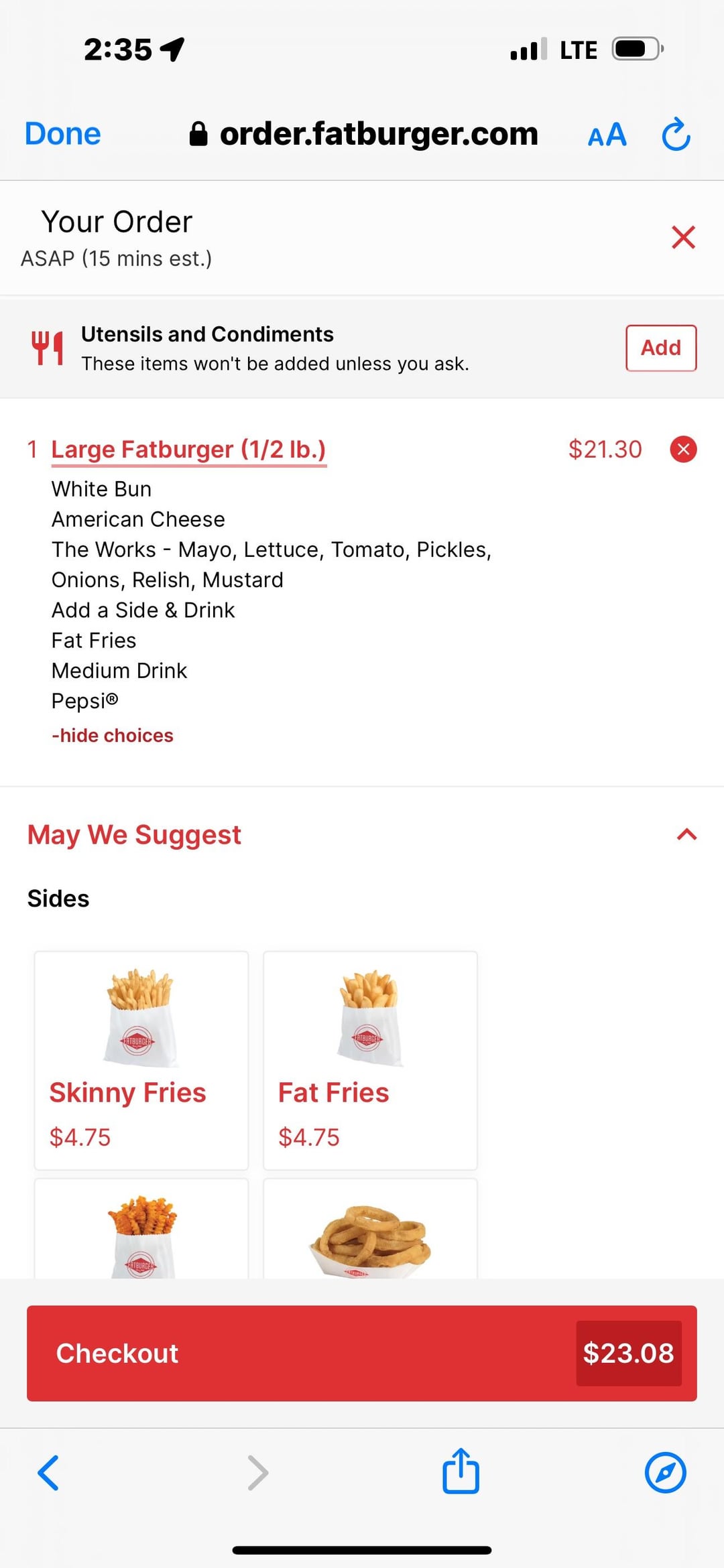This screenshot has height=1568, width=724.
Task: Open the sweet potato fries suggestion card
Action: [x=141, y=1229]
